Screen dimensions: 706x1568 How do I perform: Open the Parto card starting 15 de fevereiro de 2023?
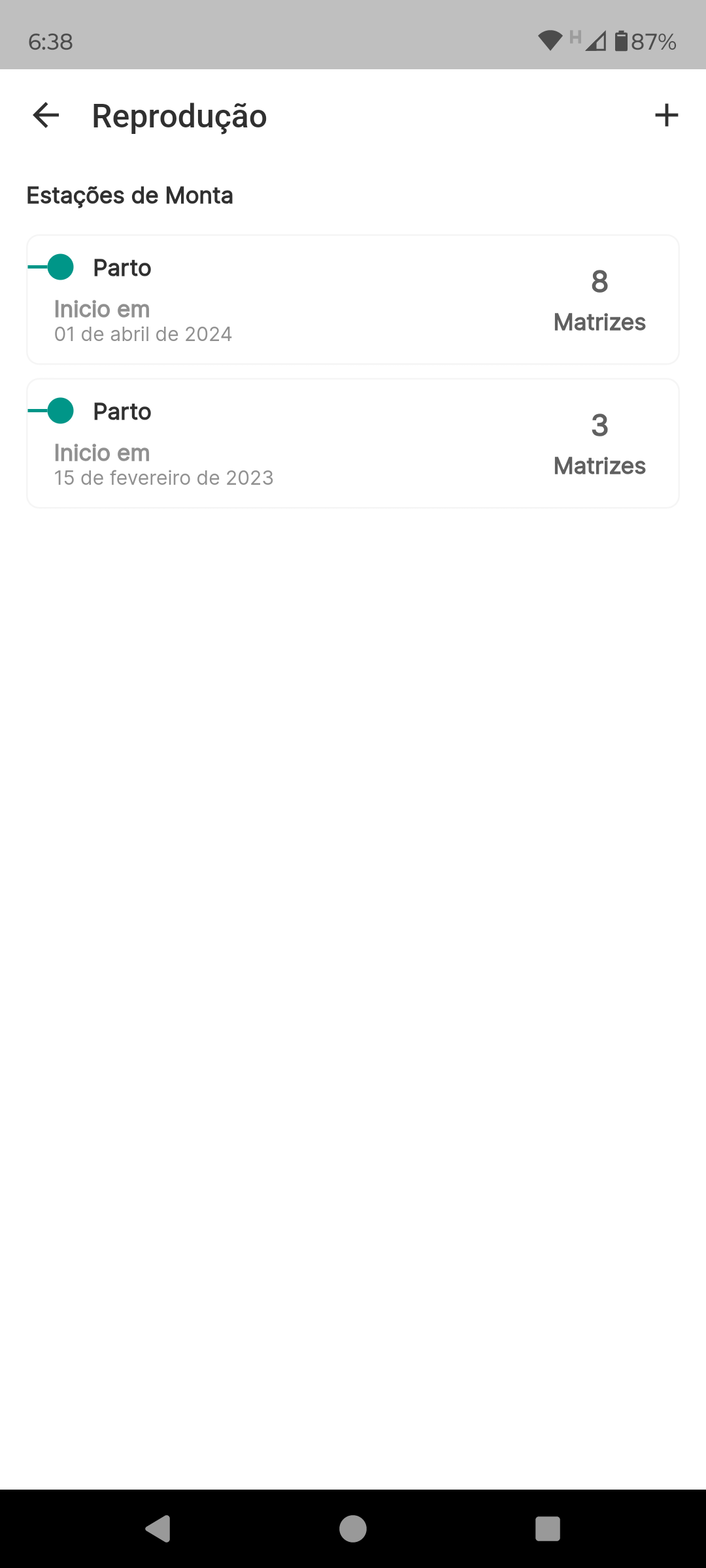click(353, 444)
